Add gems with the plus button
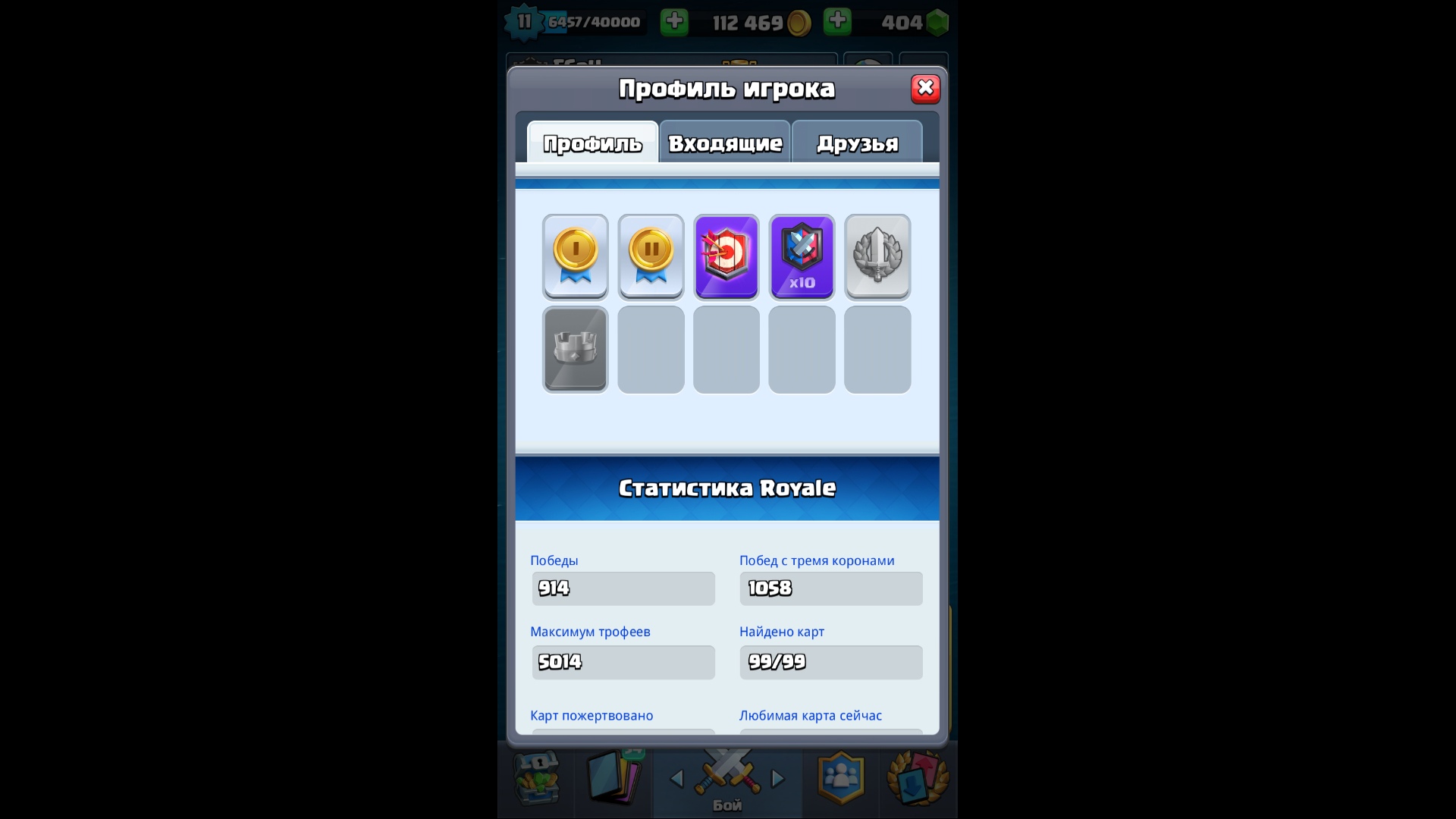The image size is (1456, 819). click(x=837, y=21)
